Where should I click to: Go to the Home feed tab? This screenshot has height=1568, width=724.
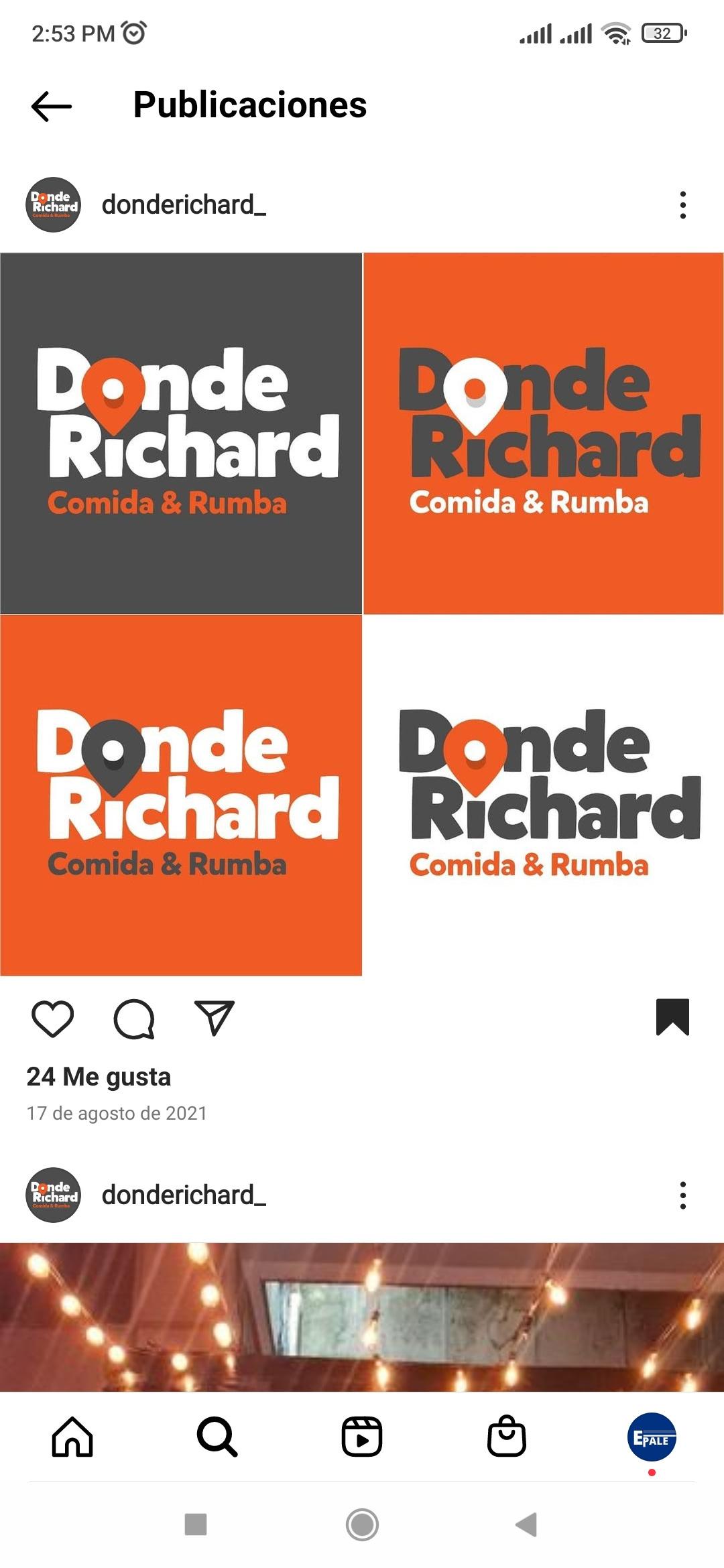[x=72, y=1437]
